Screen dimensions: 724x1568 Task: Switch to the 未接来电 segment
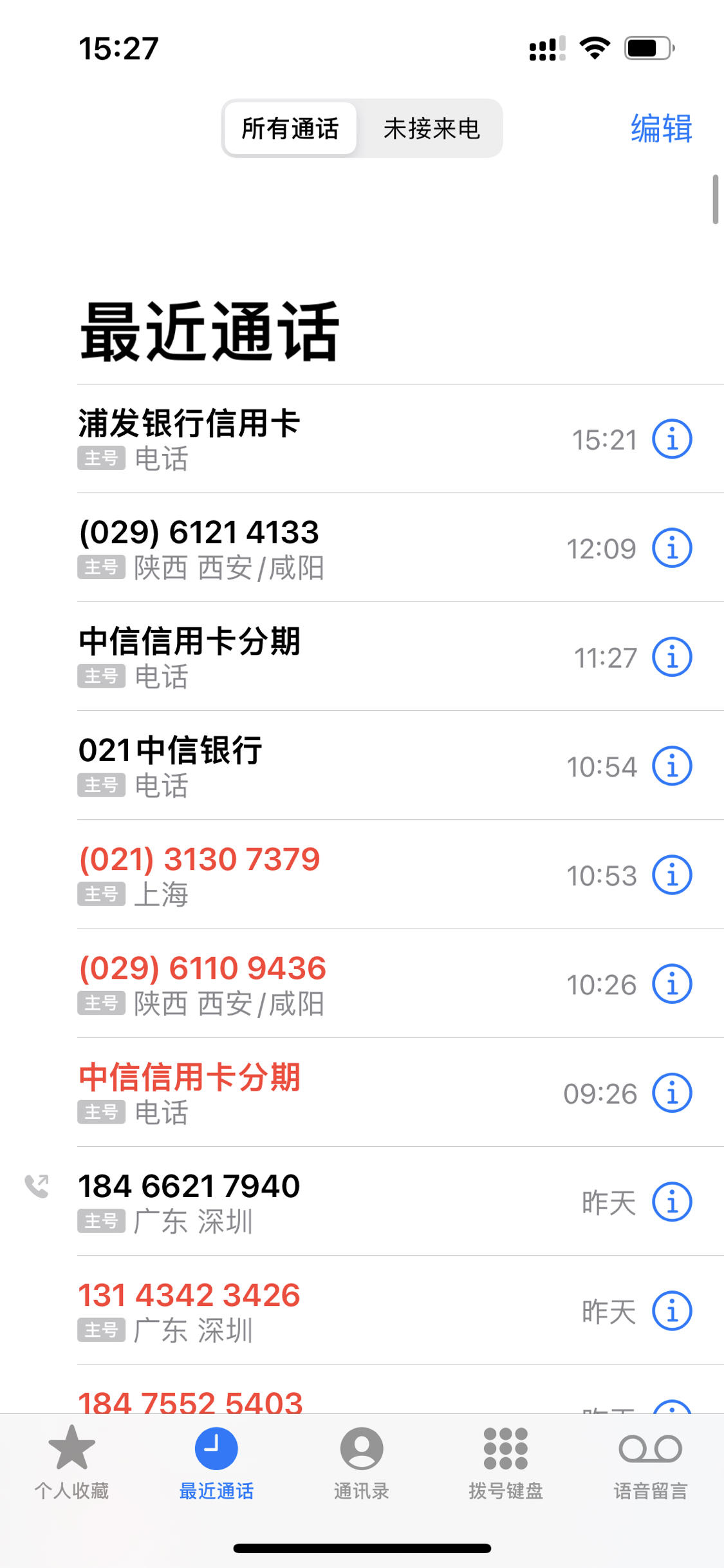pos(431,128)
